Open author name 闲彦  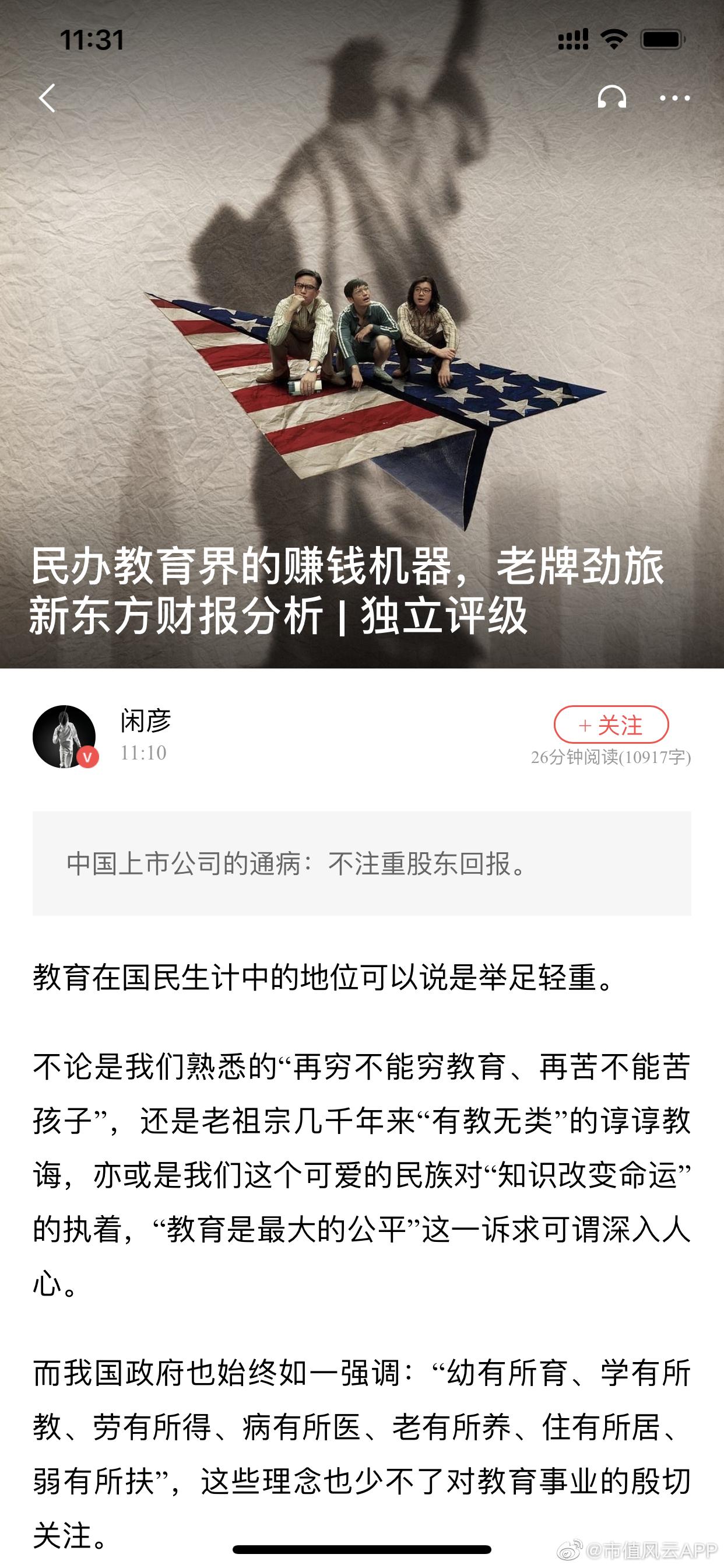(145, 722)
